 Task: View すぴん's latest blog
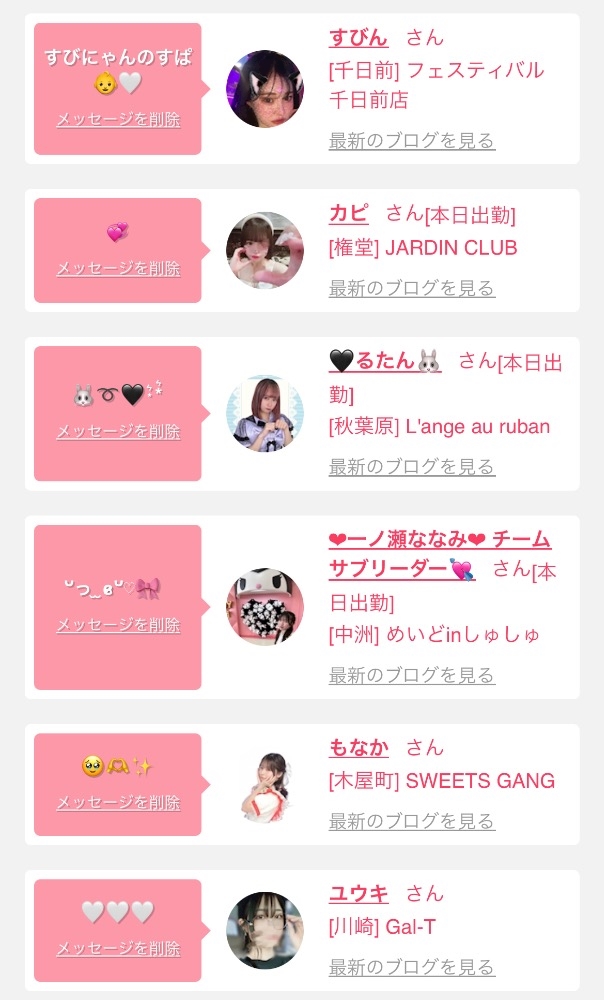412,140
